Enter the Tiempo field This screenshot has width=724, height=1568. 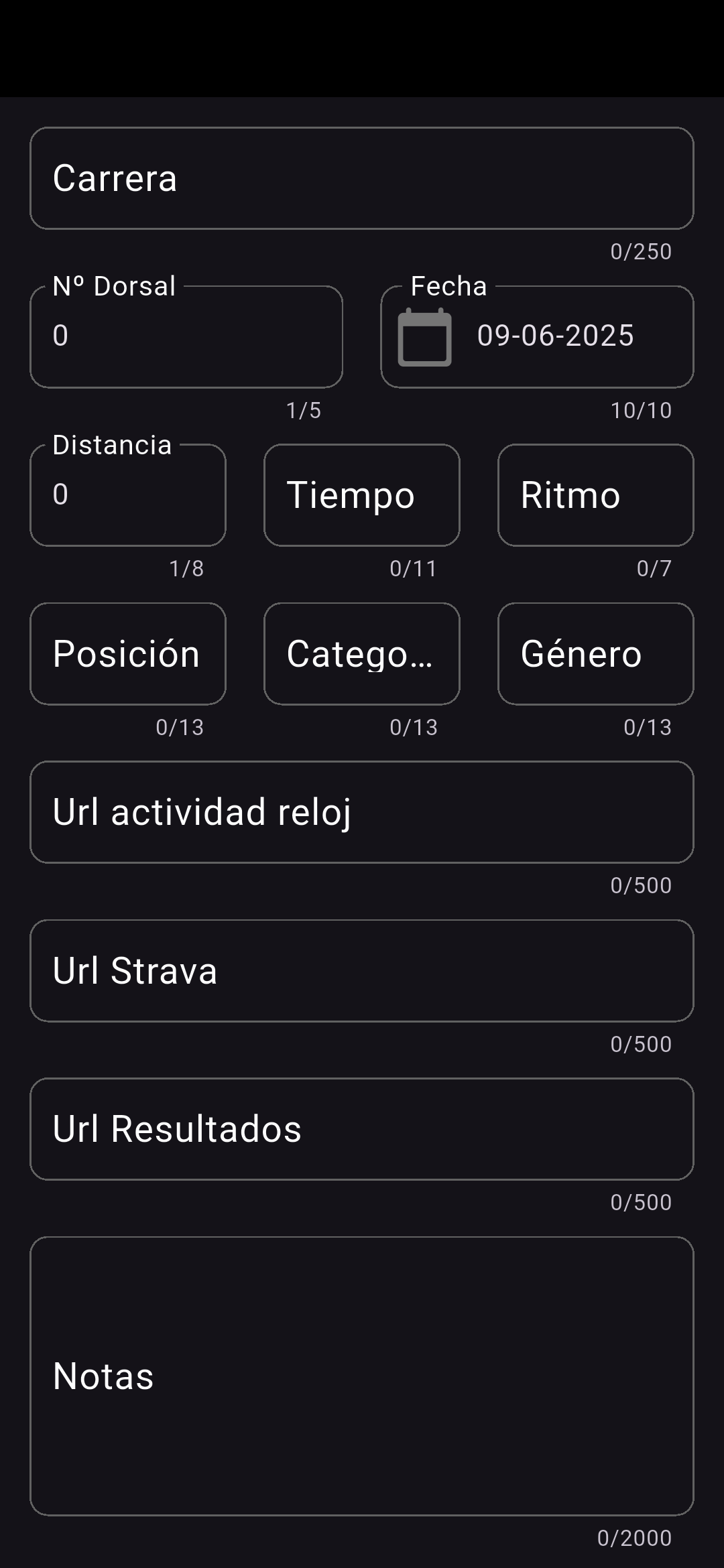click(x=362, y=495)
